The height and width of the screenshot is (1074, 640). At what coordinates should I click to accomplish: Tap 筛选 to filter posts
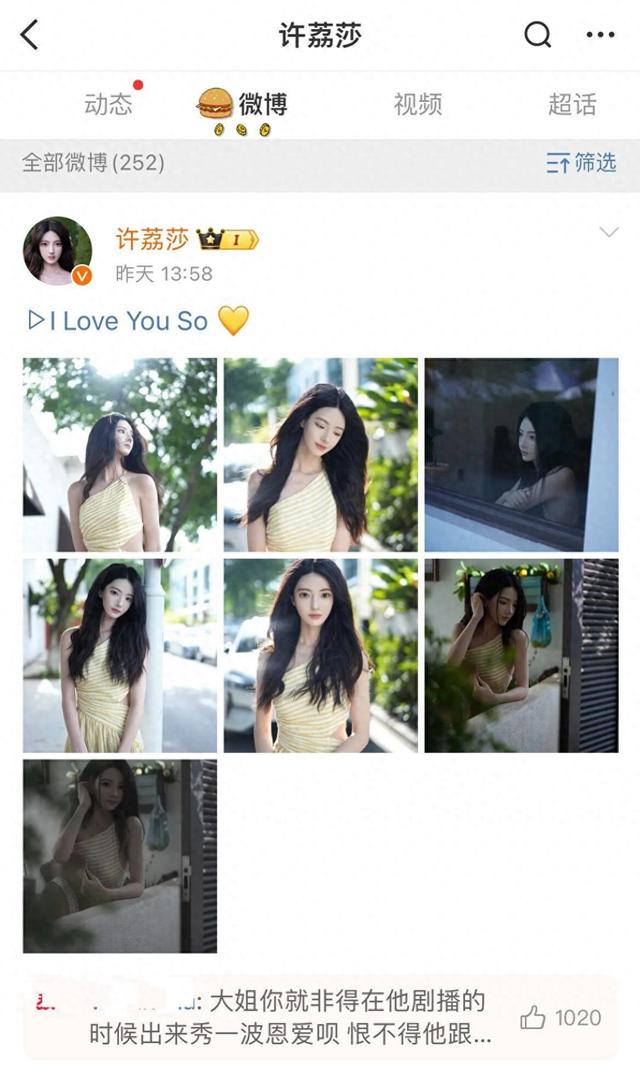tap(581, 163)
